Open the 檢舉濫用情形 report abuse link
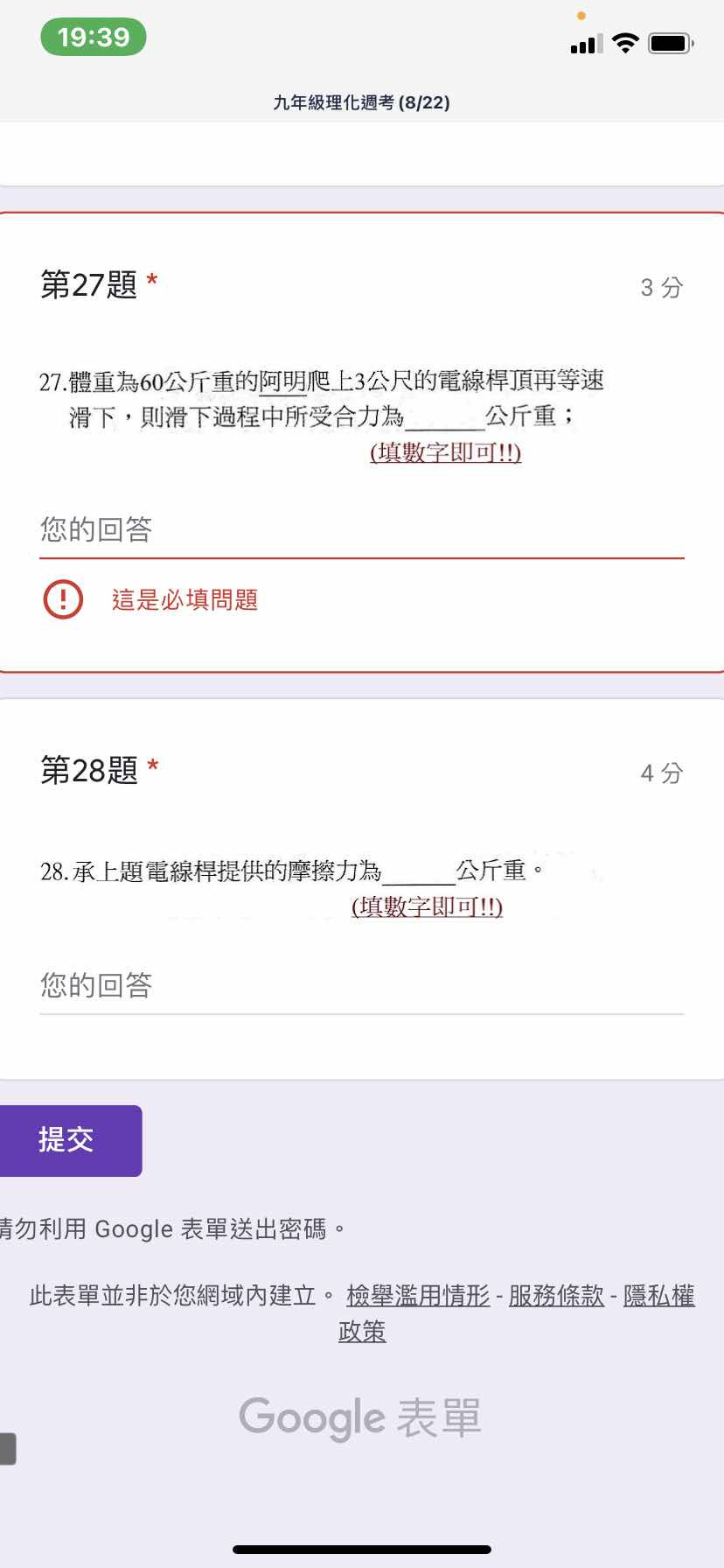This screenshot has height=1568, width=724. click(x=418, y=1295)
